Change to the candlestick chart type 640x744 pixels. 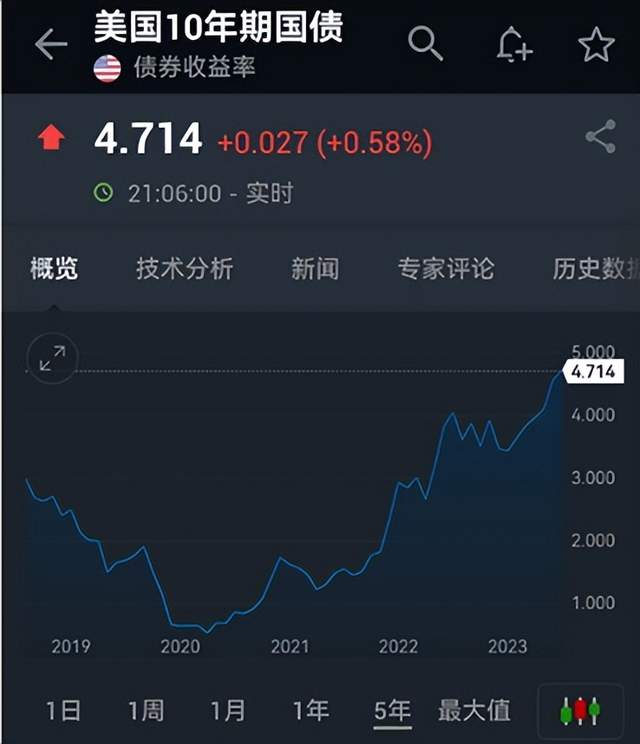pos(580,712)
